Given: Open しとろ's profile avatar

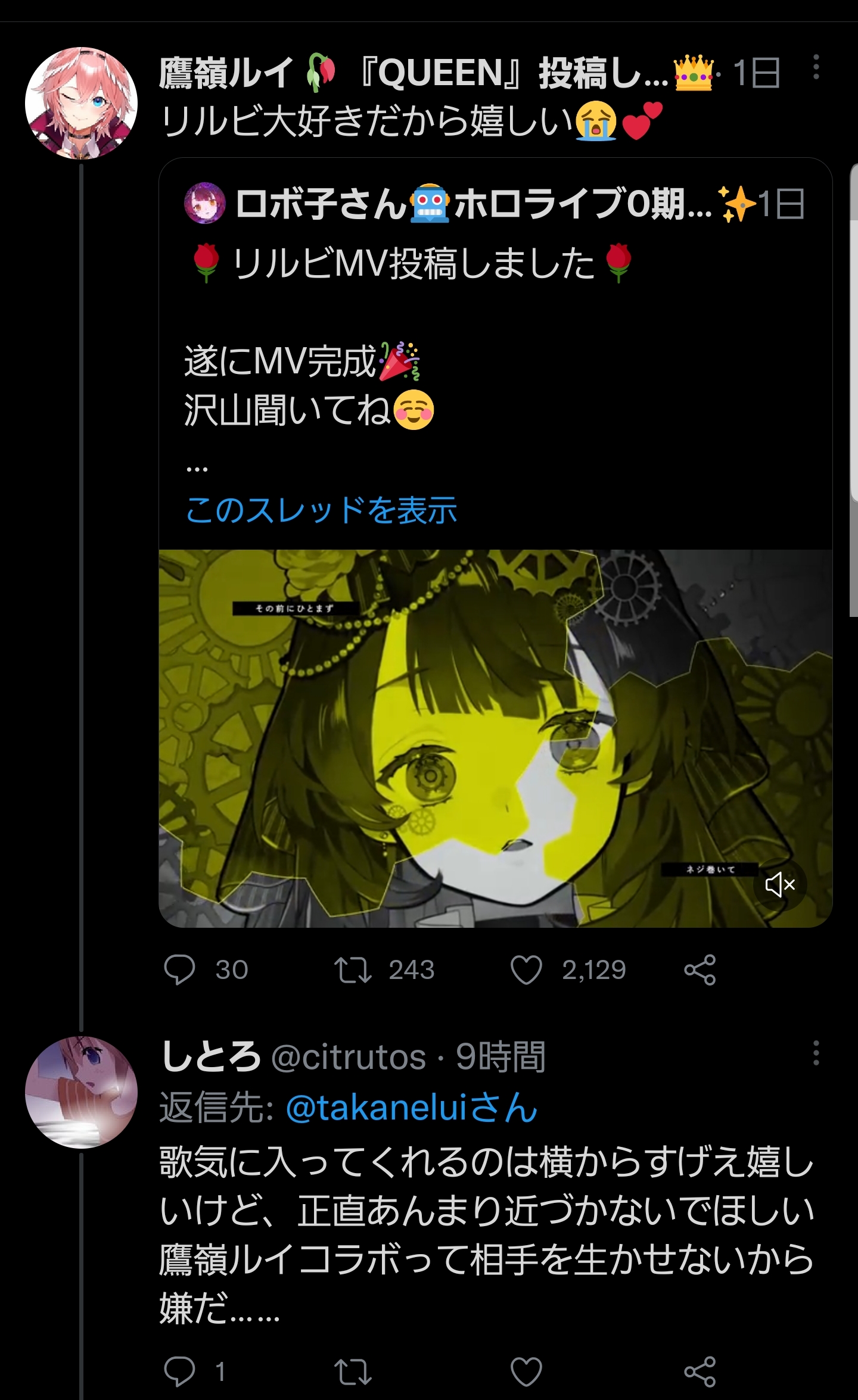Looking at the screenshot, I should [x=81, y=1092].
